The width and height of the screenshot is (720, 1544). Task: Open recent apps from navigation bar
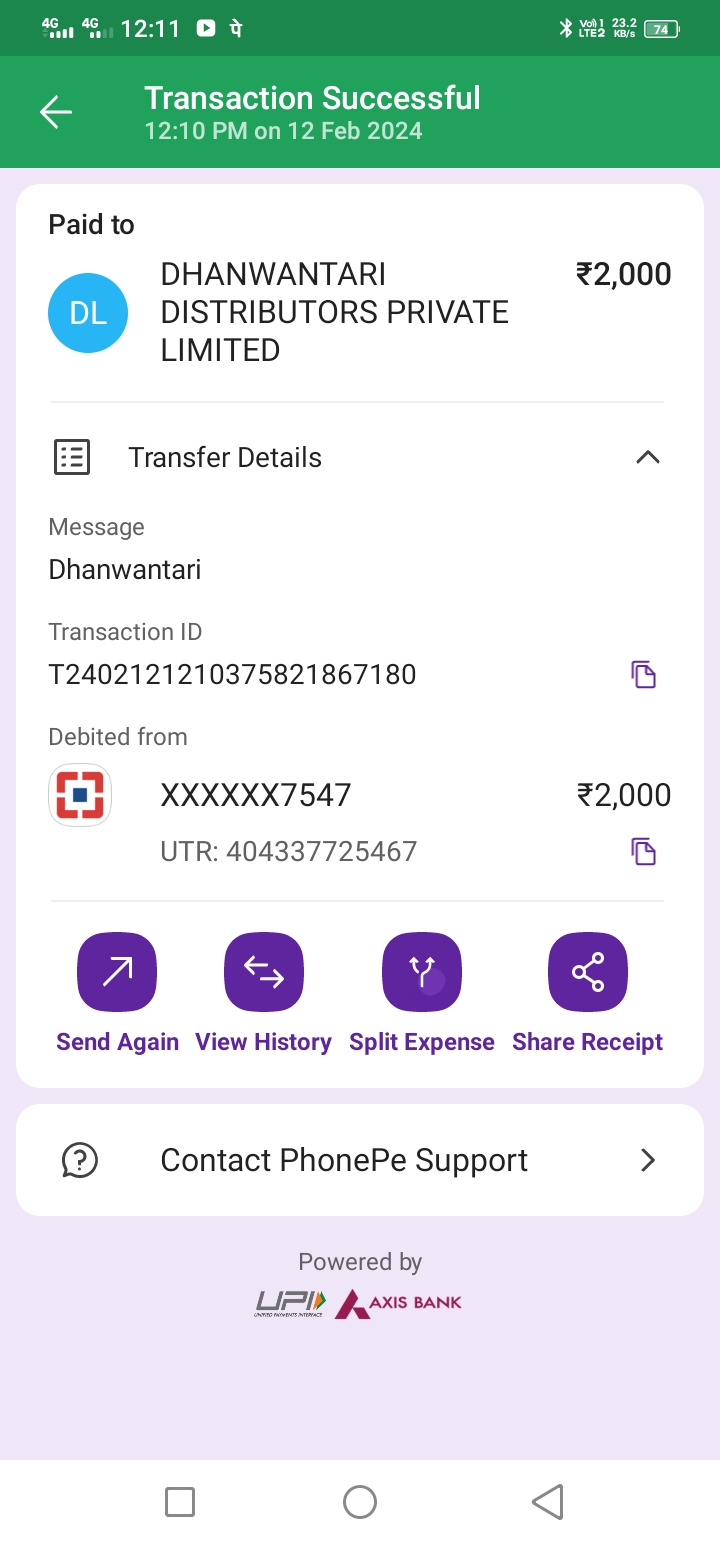coord(180,1502)
